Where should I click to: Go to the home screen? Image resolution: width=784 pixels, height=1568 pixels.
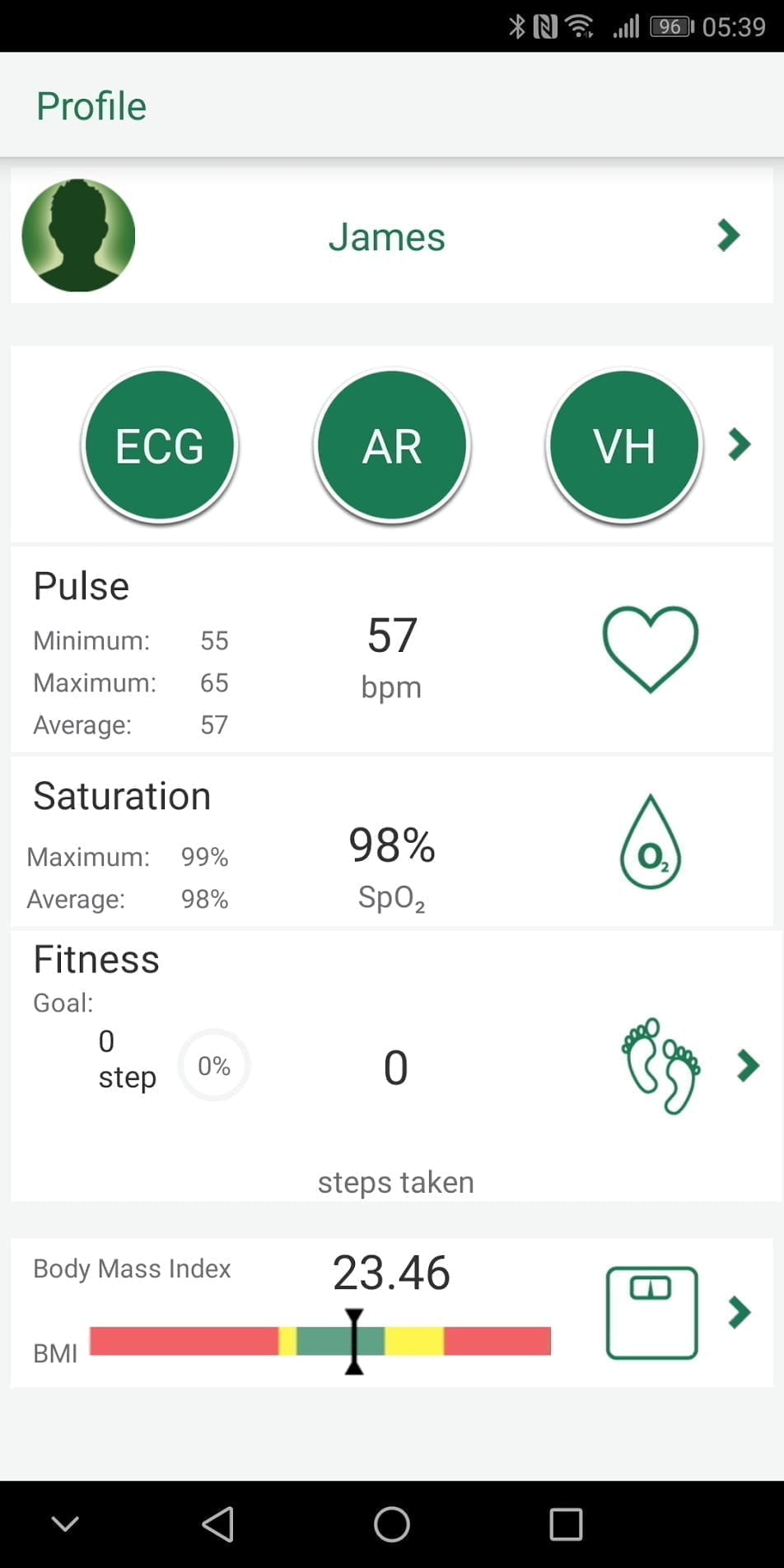[x=392, y=1524]
